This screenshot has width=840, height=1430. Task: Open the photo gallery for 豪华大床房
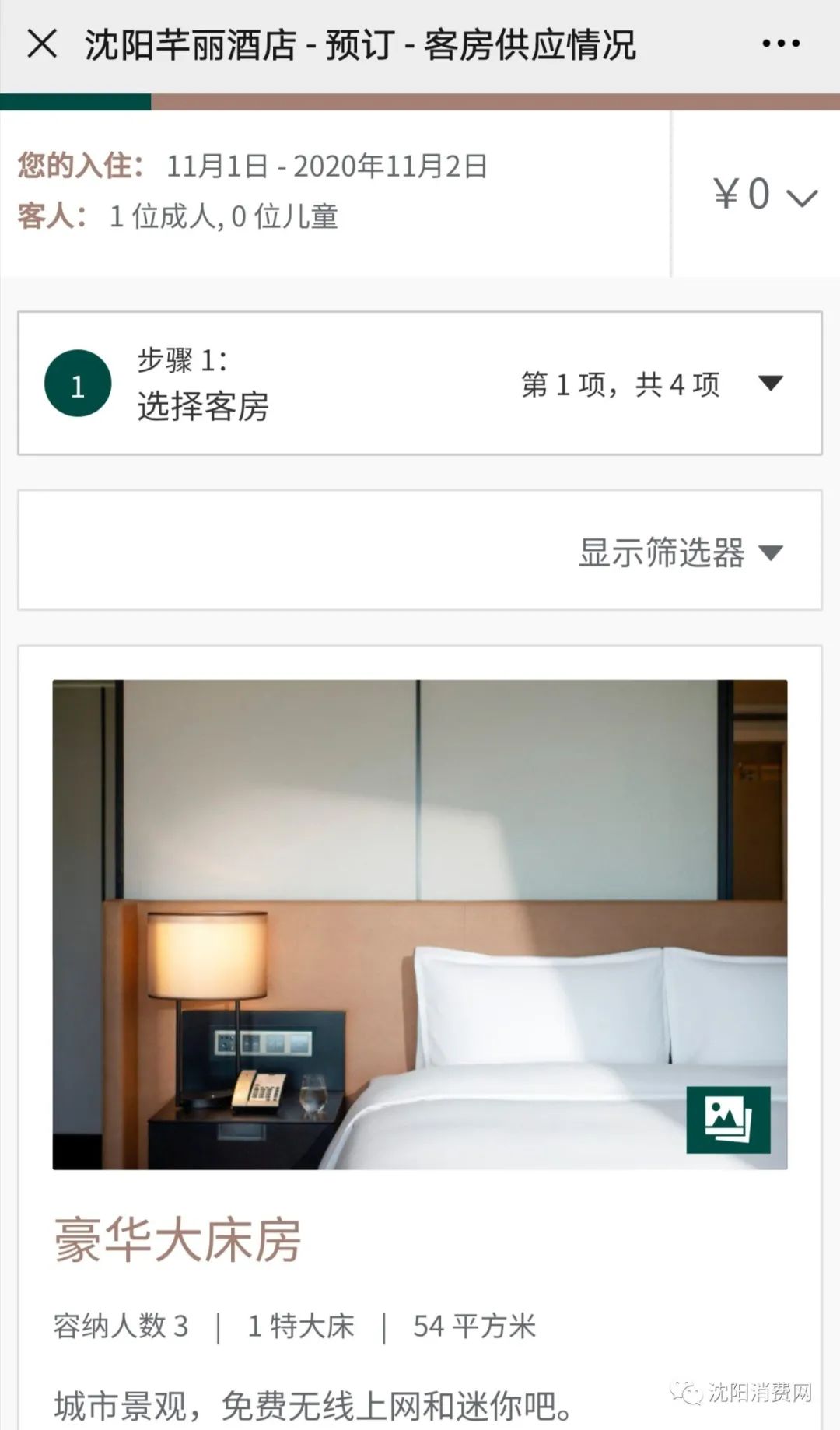pos(728,1120)
